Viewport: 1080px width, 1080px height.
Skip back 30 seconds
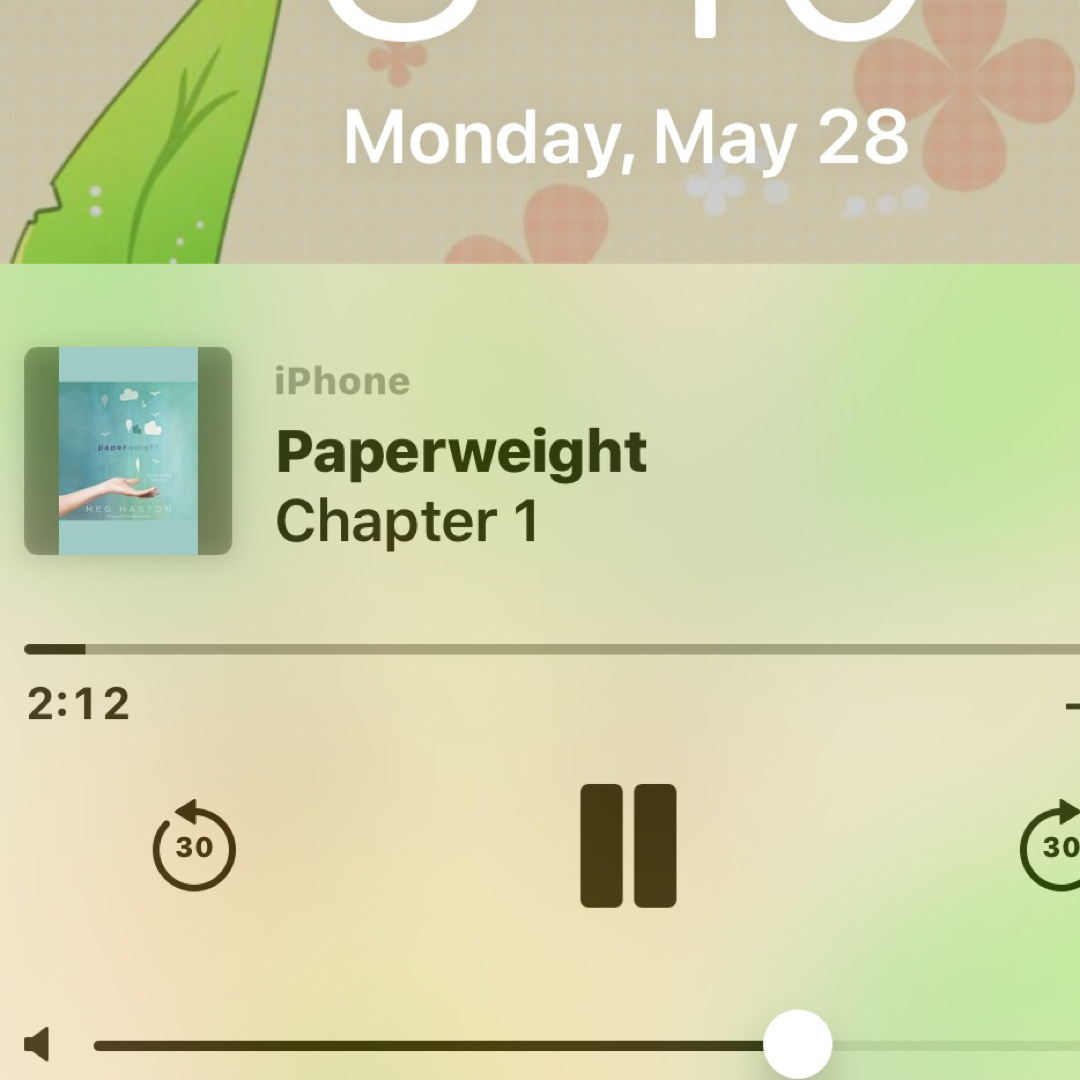[194, 847]
